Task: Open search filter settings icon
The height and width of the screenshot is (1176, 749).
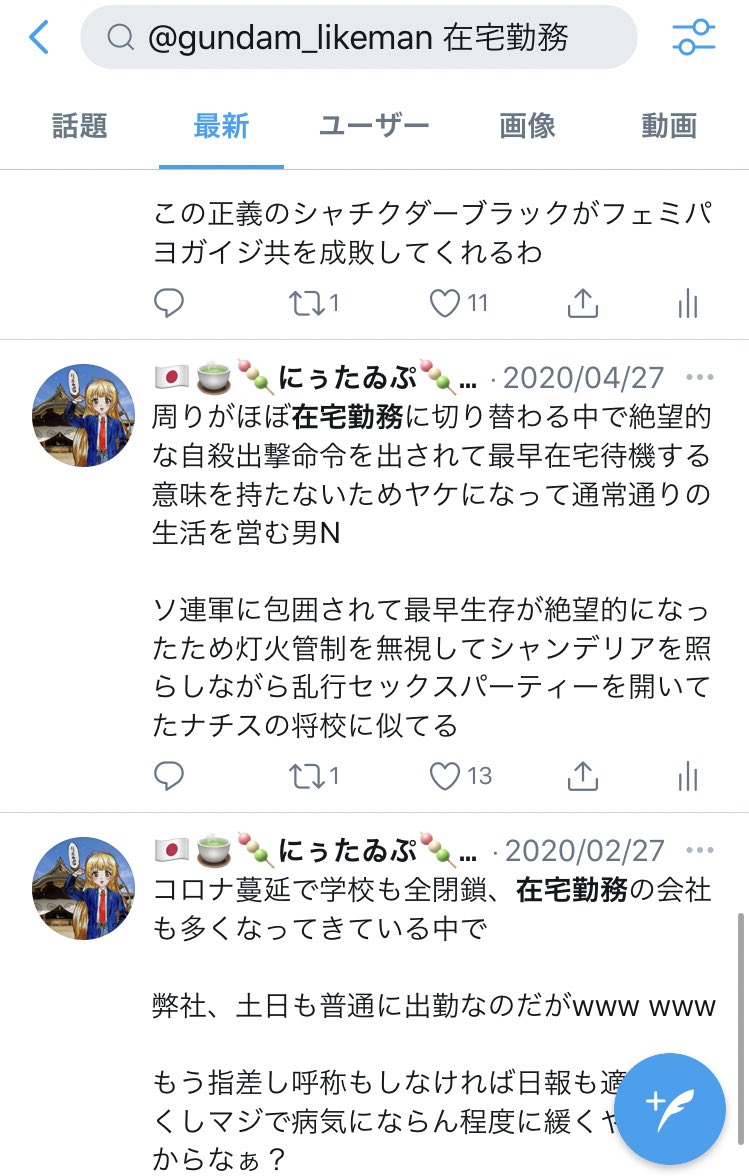Action: coord(694,38)
